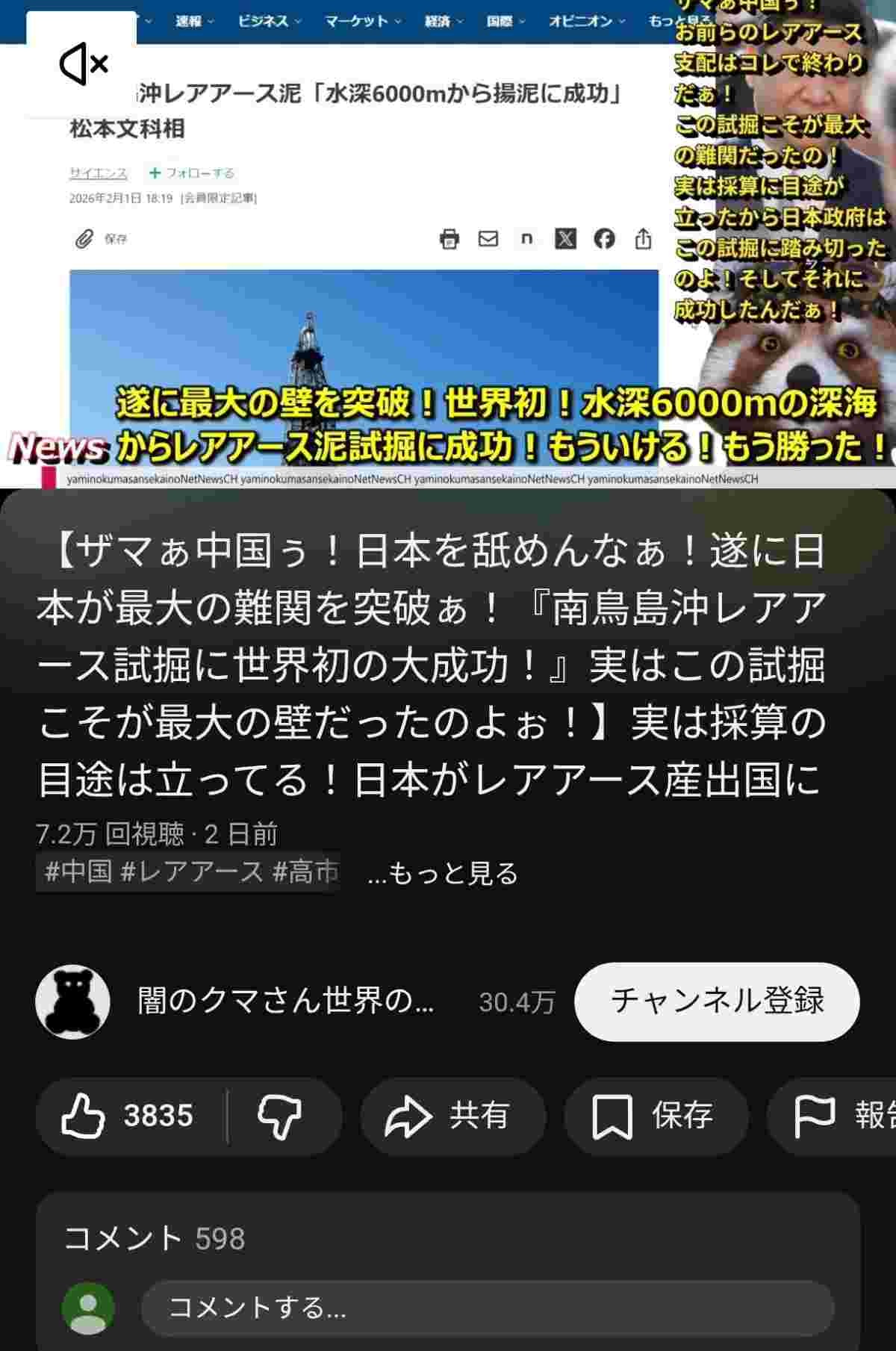Expand description with もっと見る
896x1351 pixels.
tap(443, 872)
